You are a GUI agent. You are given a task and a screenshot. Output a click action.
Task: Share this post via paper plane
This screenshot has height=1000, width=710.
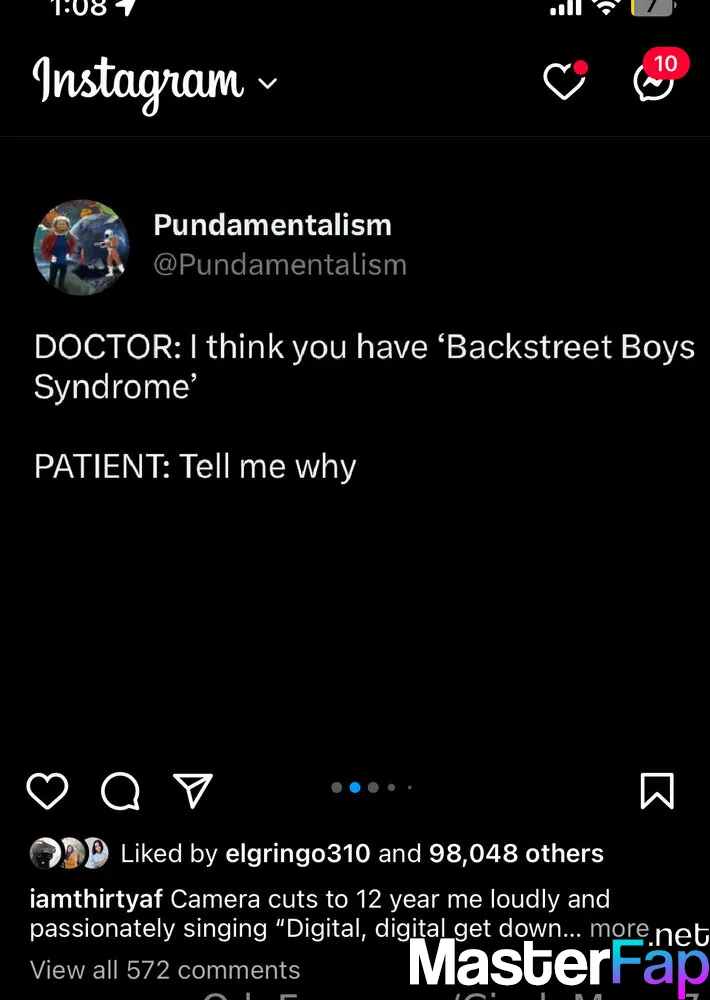click(193, 791)
